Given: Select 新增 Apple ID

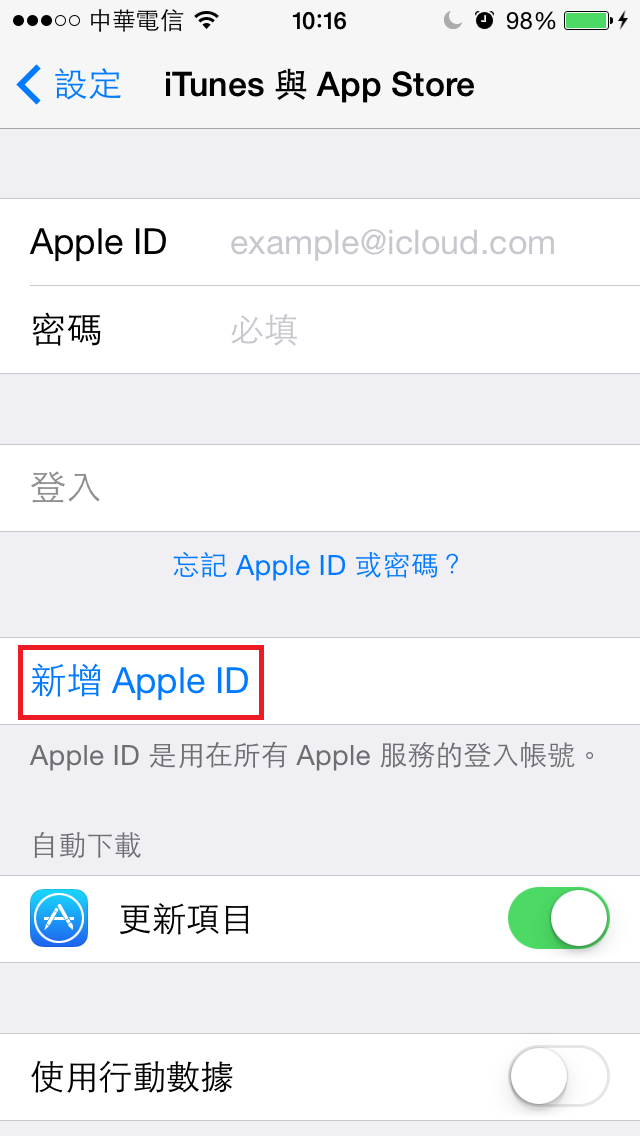Looking at the screenshot, I should click(140, 682).
